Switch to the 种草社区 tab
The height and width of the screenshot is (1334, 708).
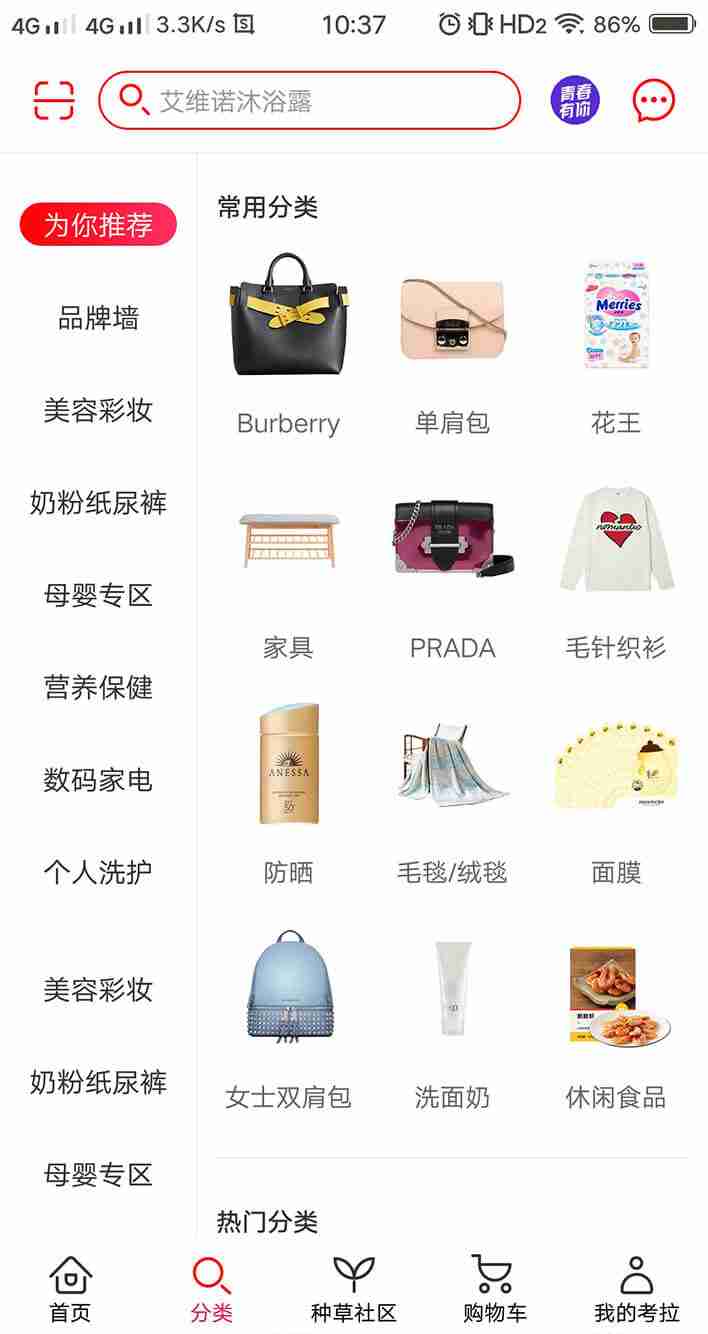coord(353,1290)
